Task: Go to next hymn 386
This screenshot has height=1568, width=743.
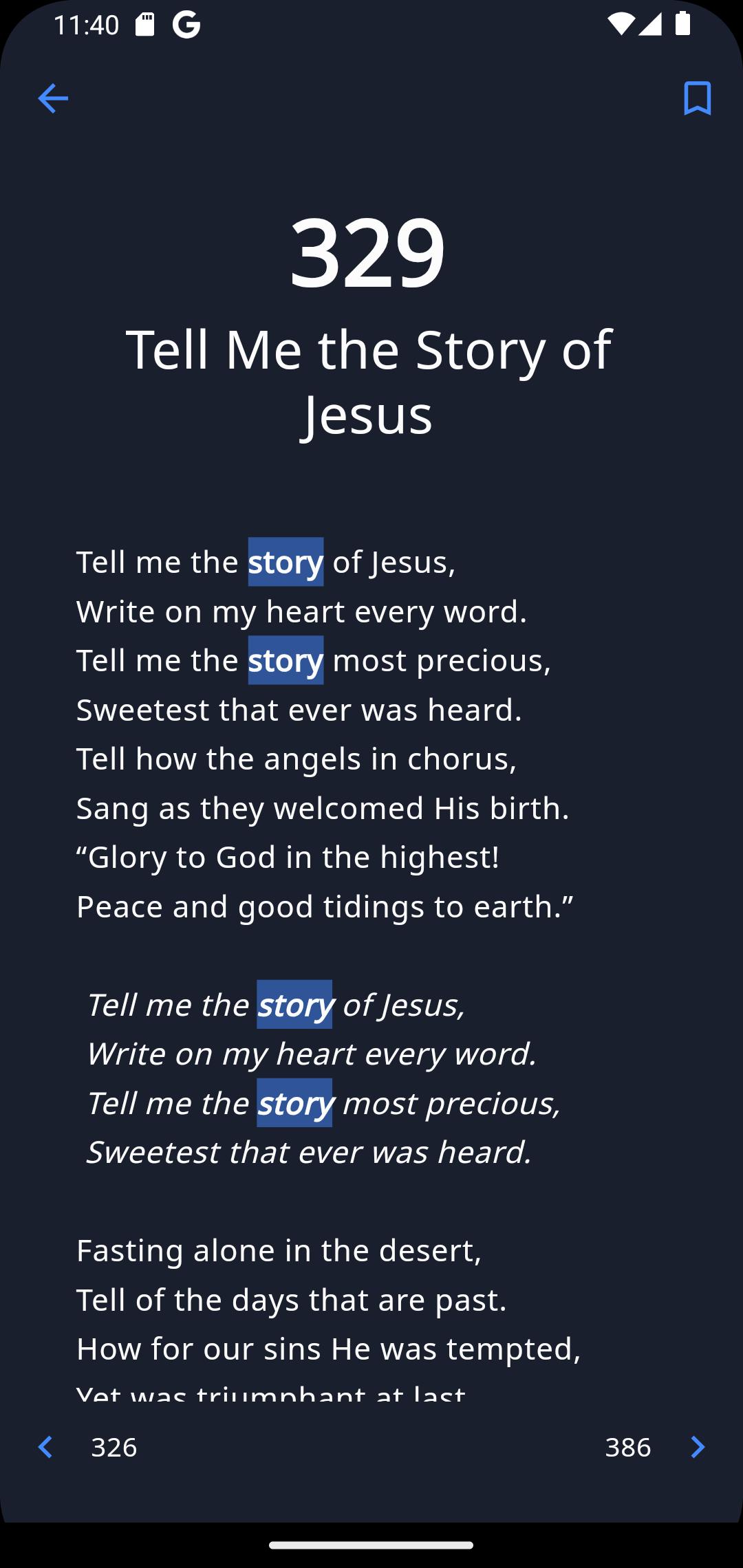Action: pos(656,1448)
